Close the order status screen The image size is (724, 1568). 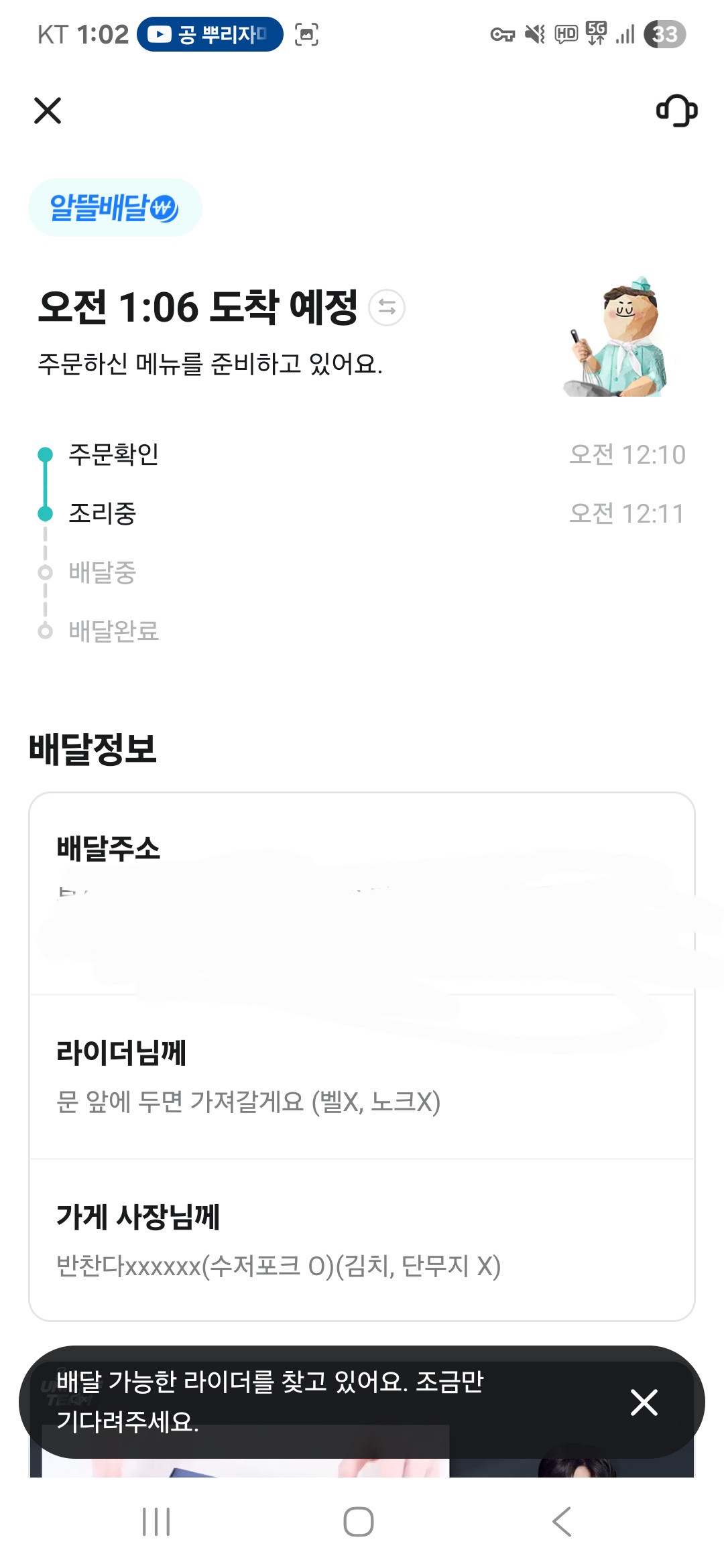pyautogui.click(x=48, y=111)
